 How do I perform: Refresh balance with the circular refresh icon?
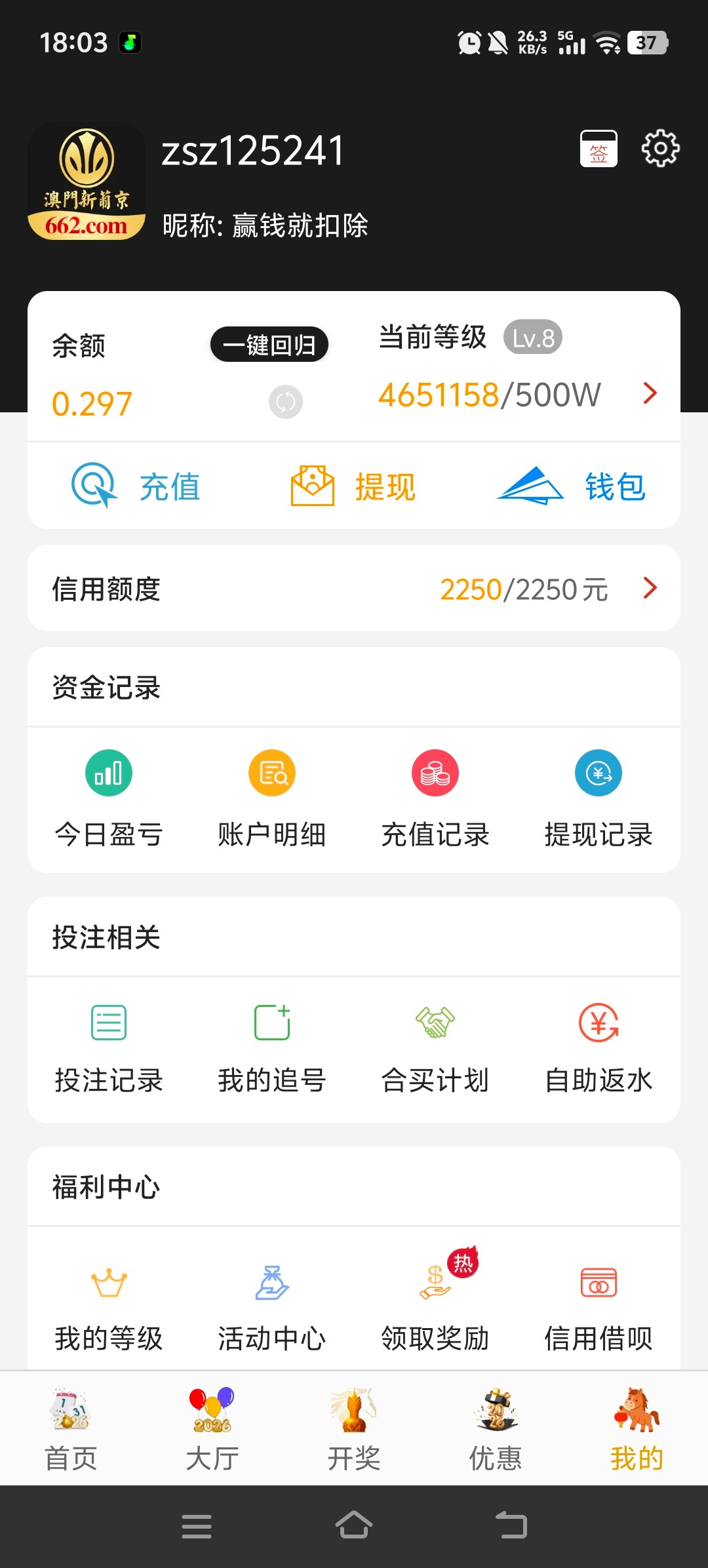point(285,402)
